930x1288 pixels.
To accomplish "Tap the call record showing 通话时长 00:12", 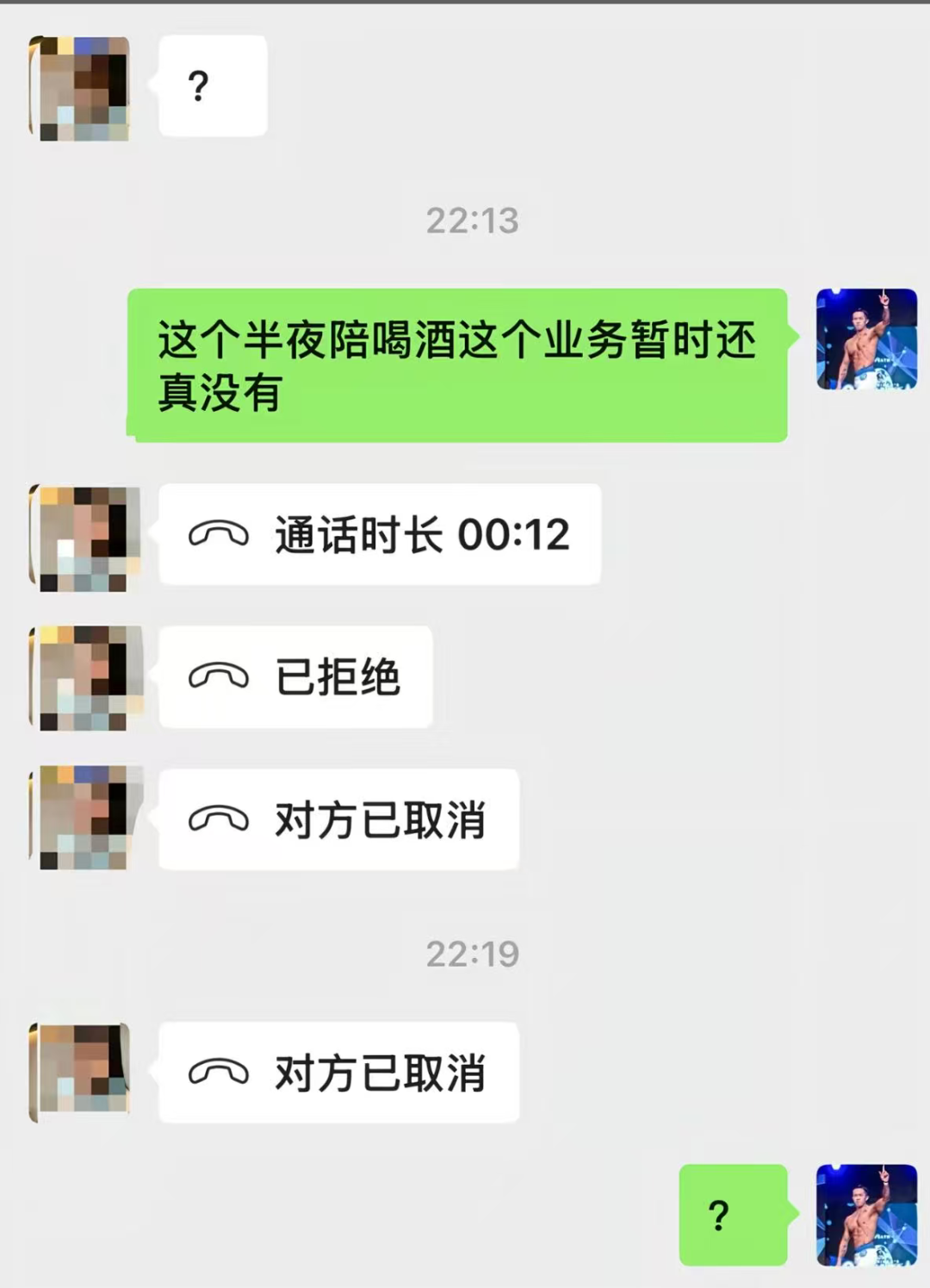I will coord(379,535).
